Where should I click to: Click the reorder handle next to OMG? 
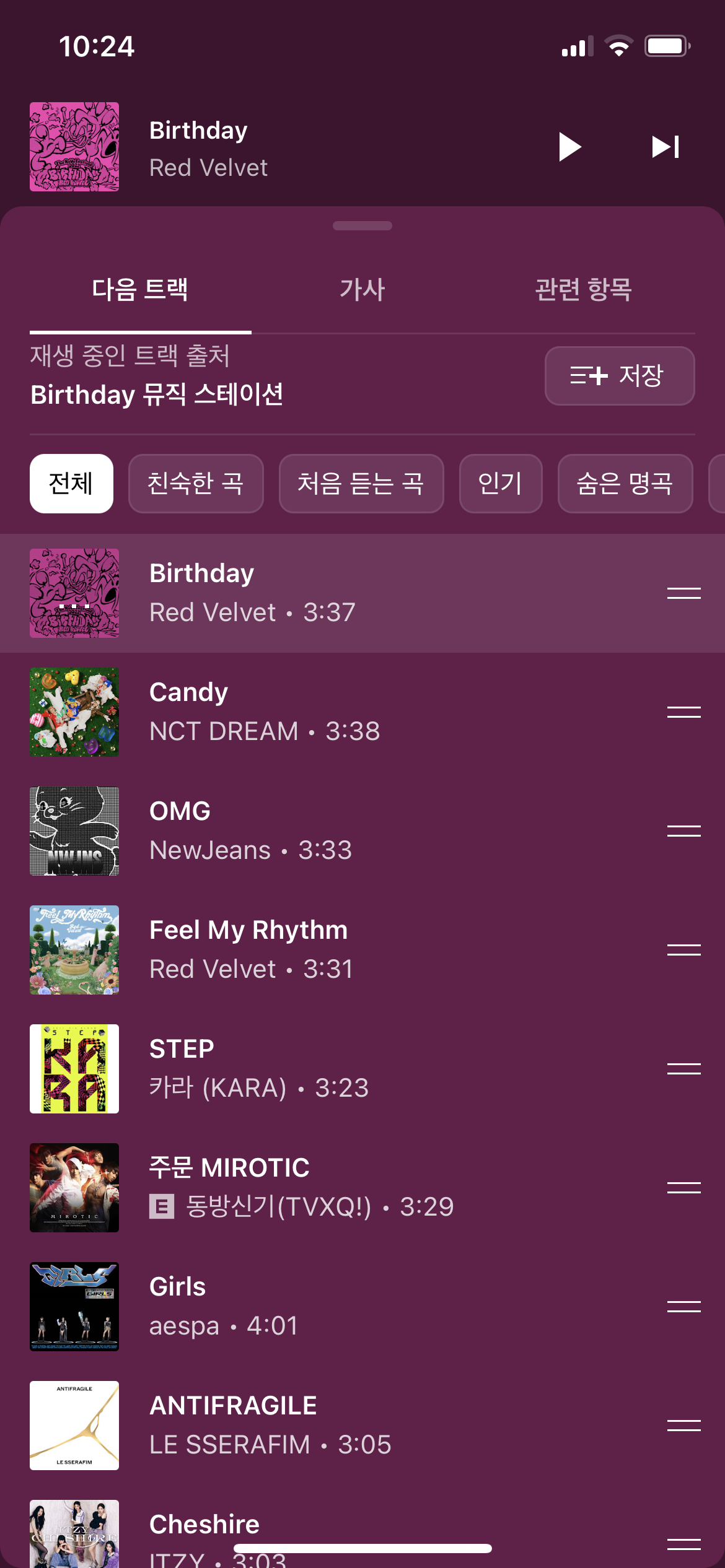tap(684, 831)
